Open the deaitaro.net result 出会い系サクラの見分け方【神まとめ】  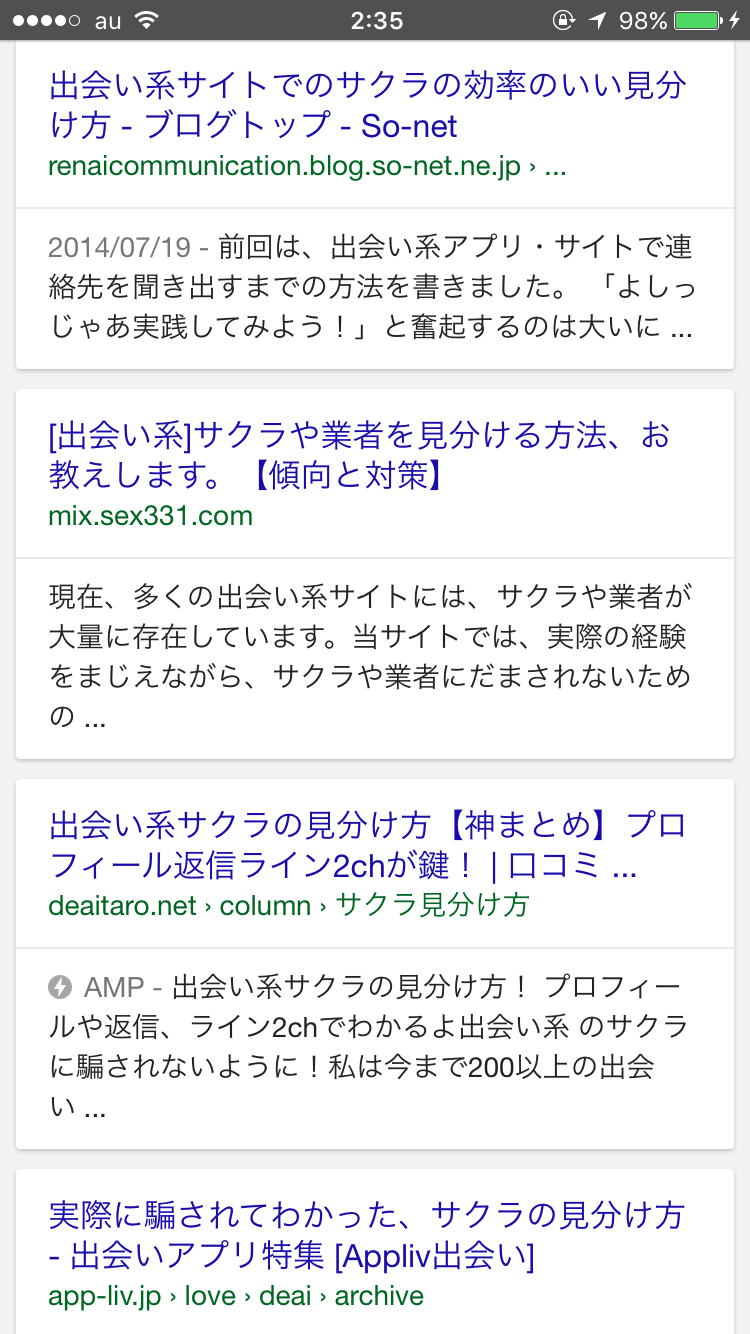coord(368,845)
